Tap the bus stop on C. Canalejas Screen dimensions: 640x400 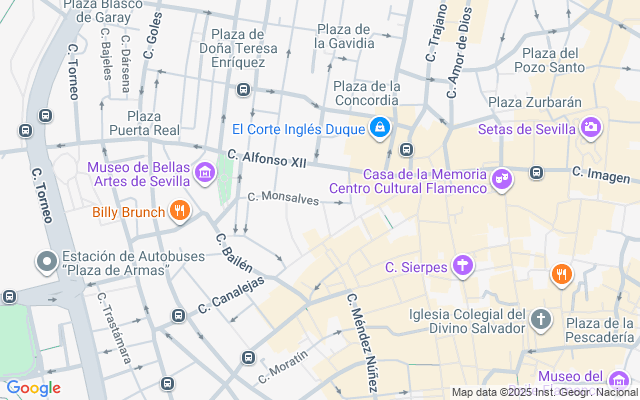[178, 316]
